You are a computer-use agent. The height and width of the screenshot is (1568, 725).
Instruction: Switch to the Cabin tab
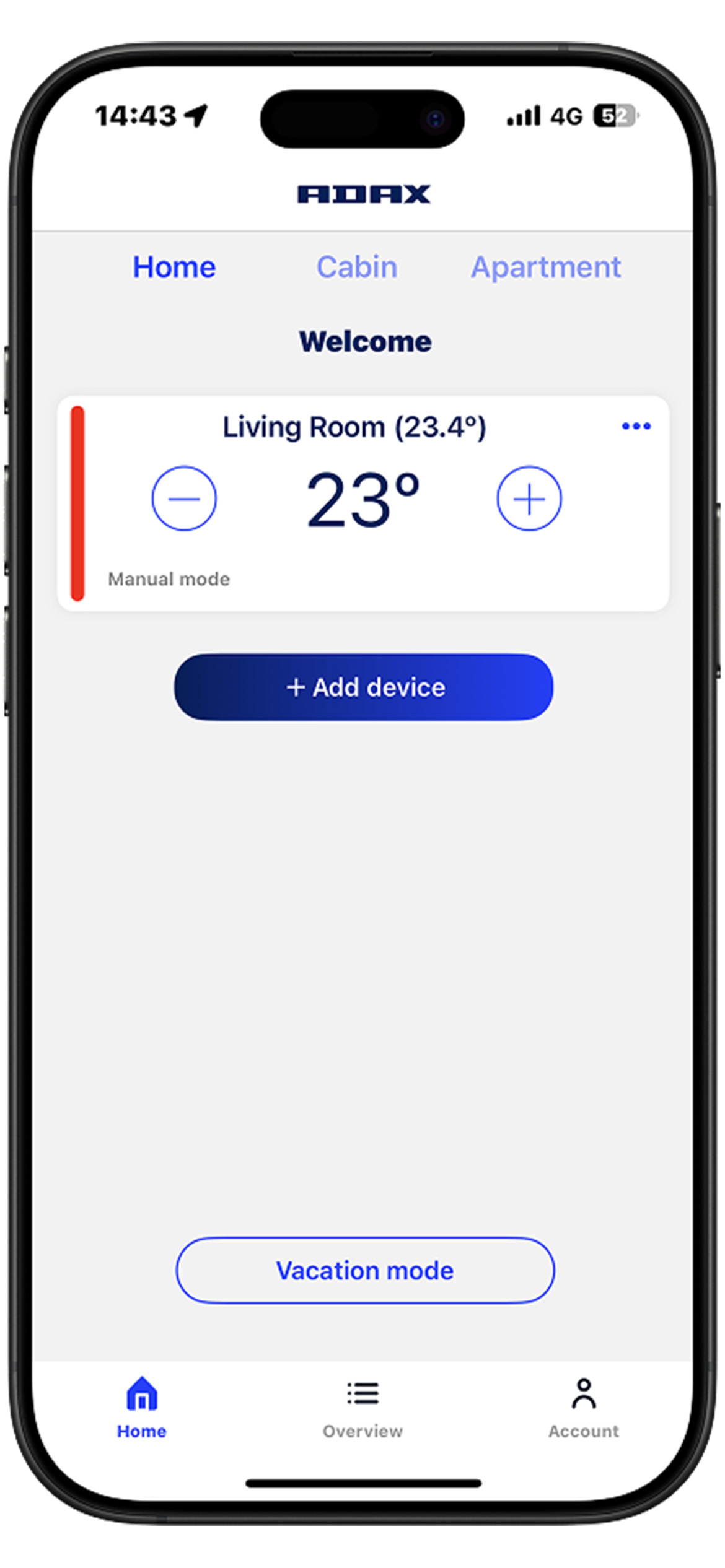(x=357, y=268)
